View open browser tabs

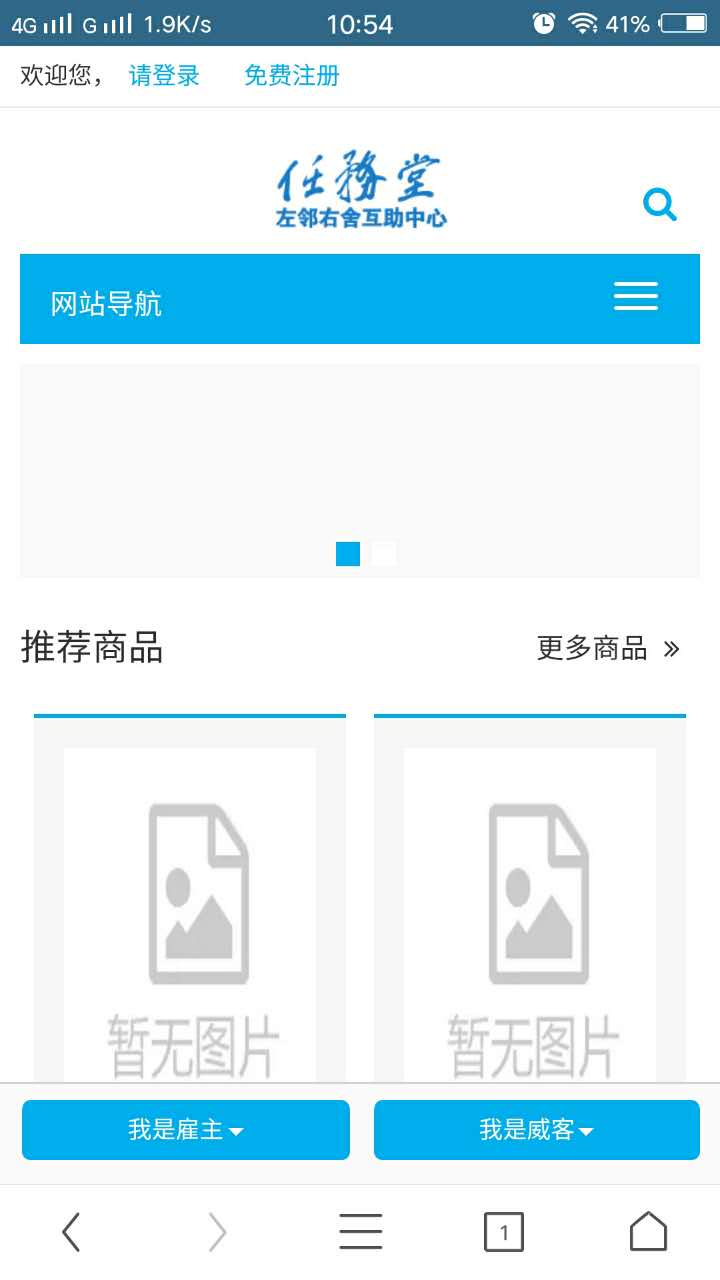pyautogui.click(x=504, y=1232)
